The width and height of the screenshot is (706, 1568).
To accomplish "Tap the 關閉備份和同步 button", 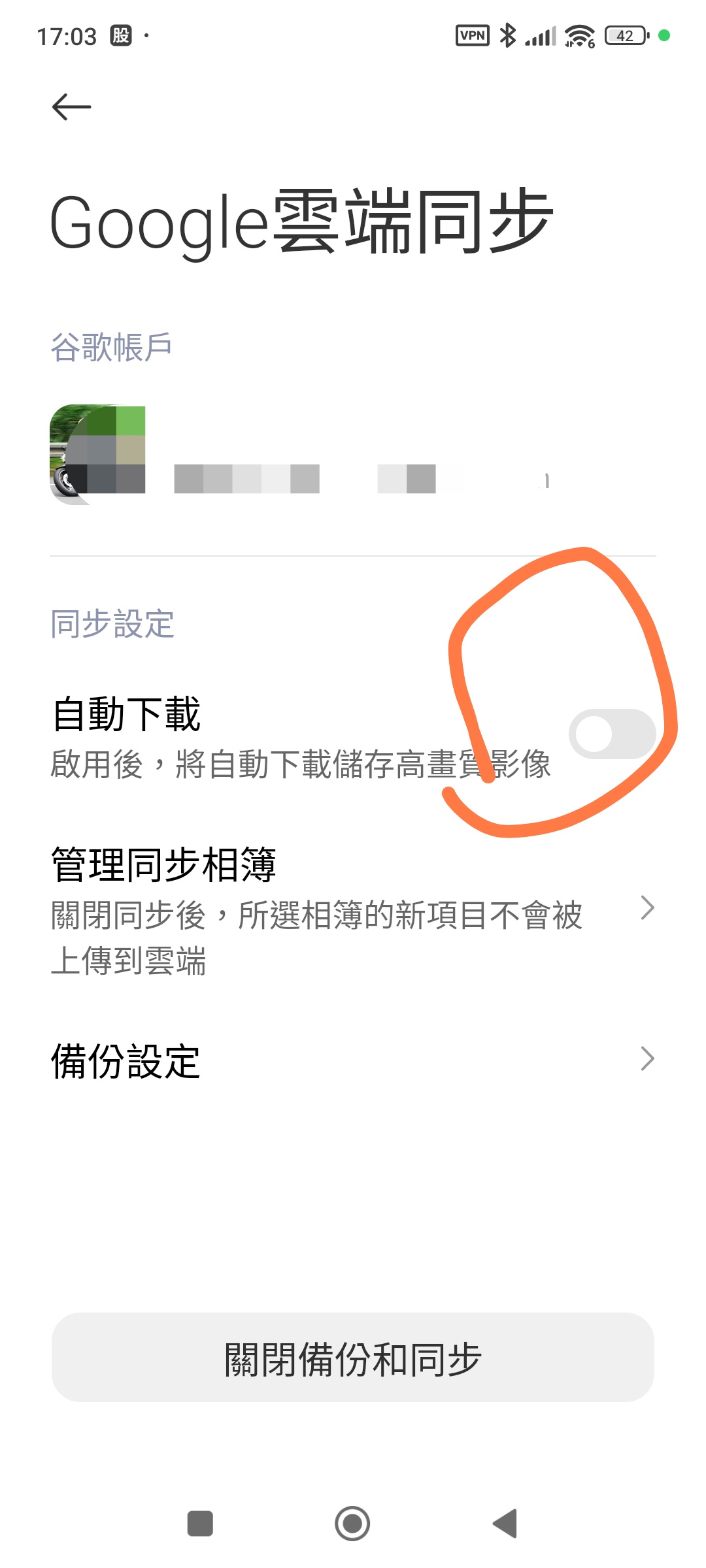I will pyautogui.click(x=353, y=1358).
